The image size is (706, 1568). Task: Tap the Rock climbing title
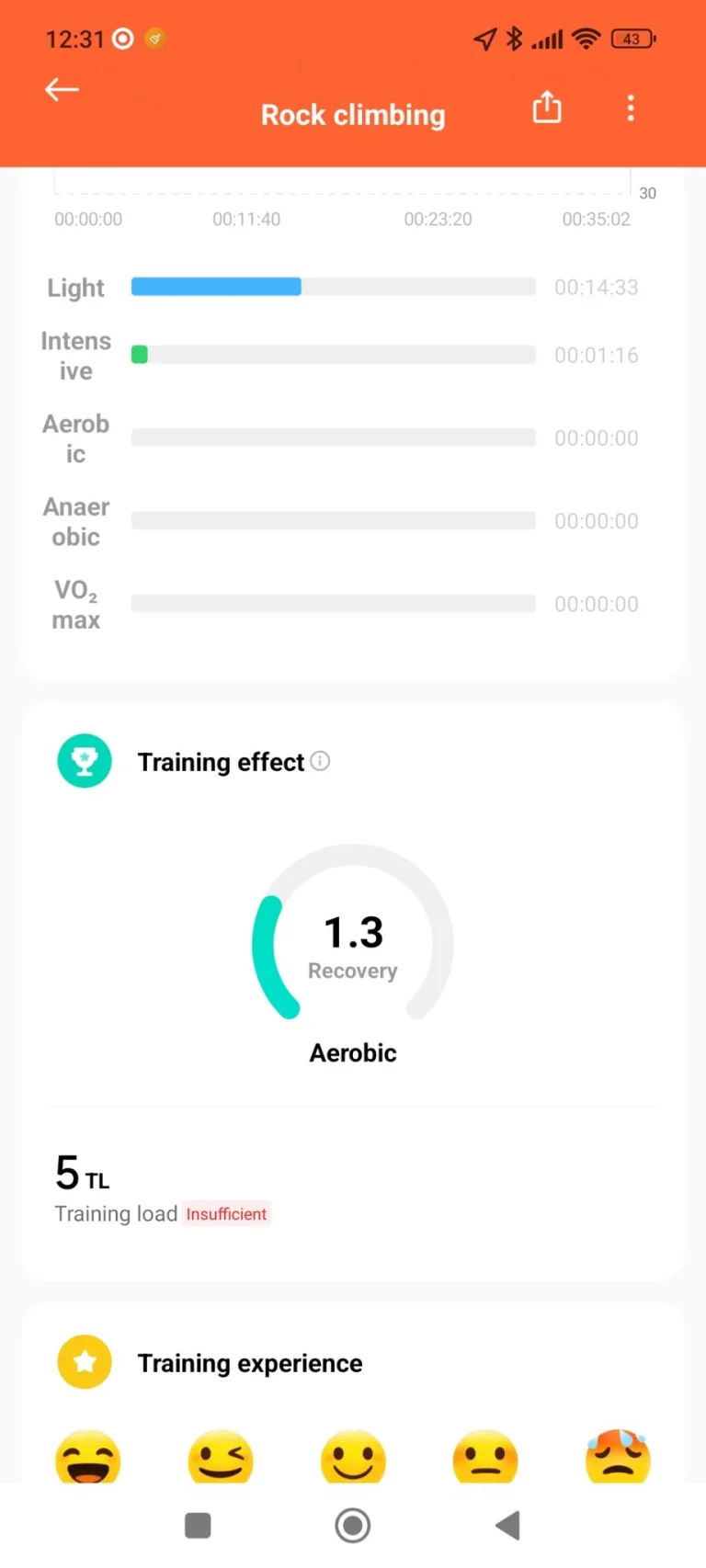[x=353, y=115]
